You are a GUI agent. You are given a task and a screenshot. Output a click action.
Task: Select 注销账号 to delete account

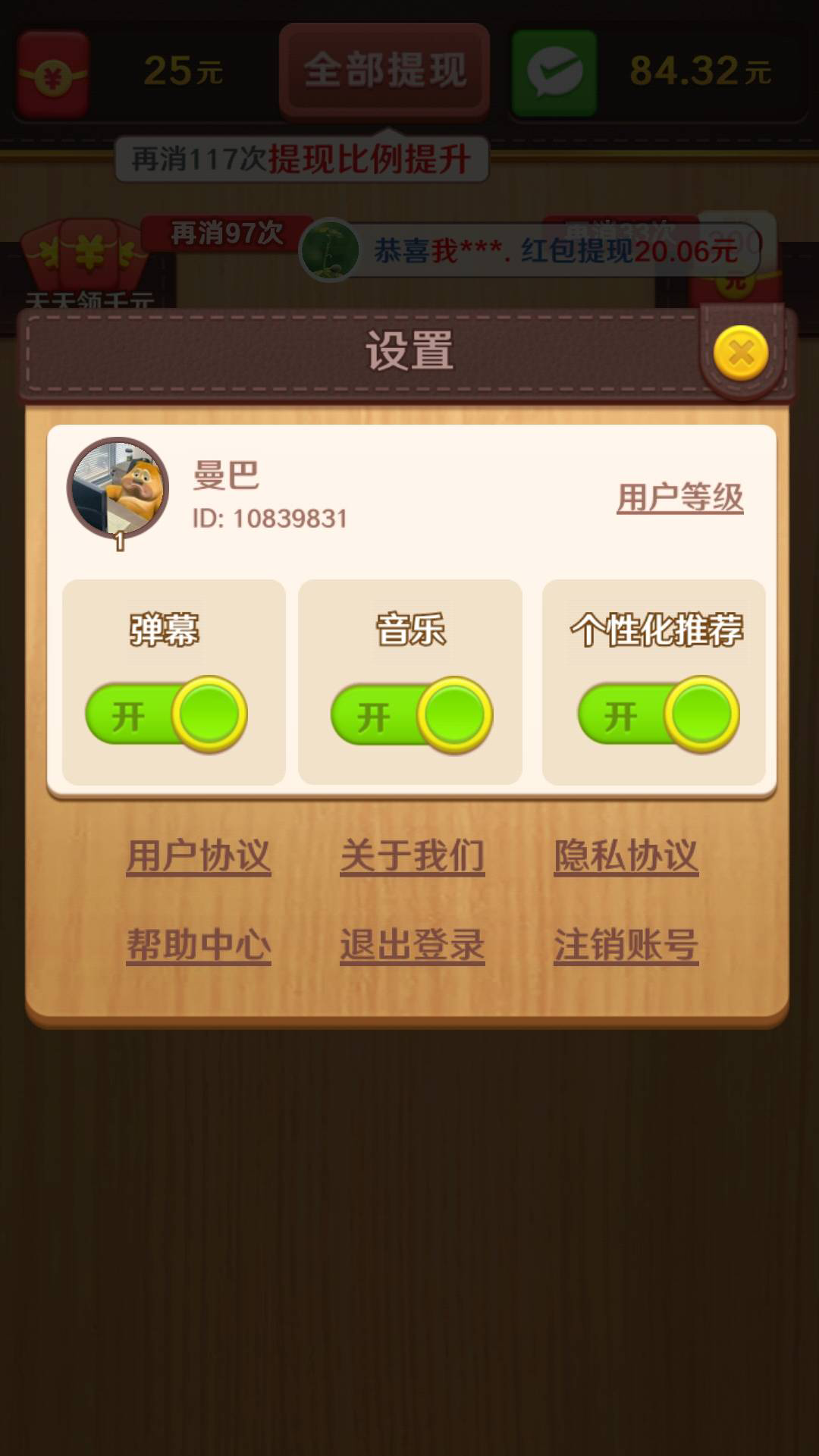tap(626, 945)
